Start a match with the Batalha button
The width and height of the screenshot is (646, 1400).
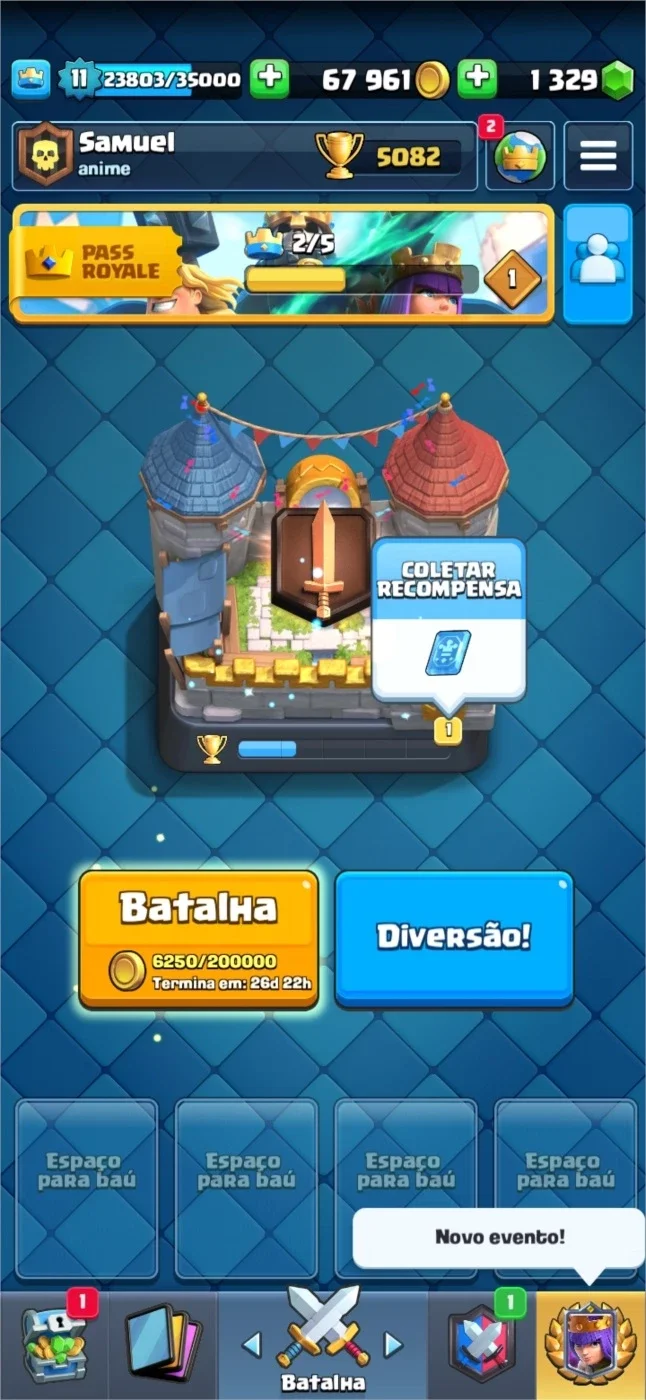[199, 938]
